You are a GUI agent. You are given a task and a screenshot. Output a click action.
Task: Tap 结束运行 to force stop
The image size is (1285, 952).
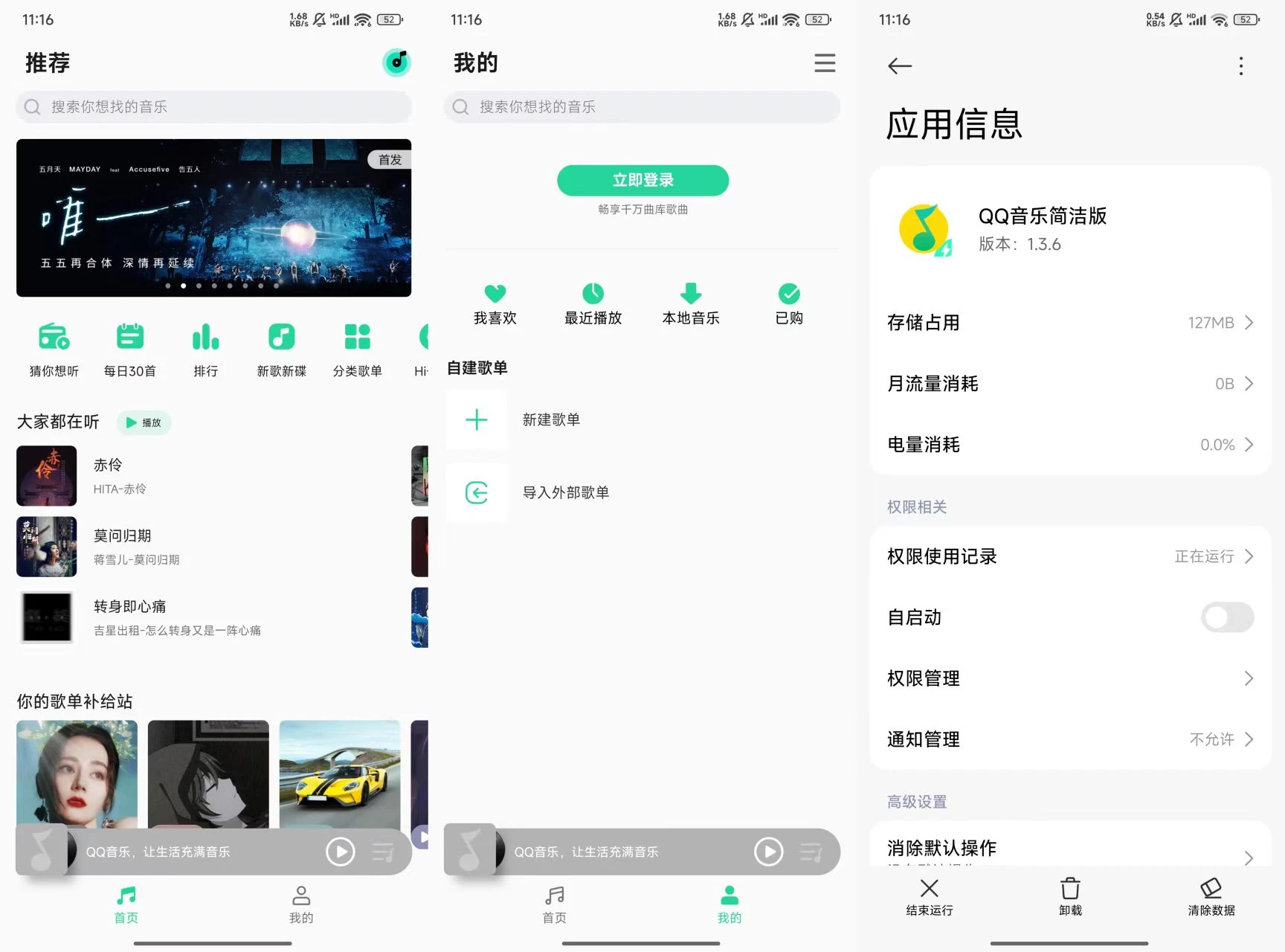[x=929, y=897]
